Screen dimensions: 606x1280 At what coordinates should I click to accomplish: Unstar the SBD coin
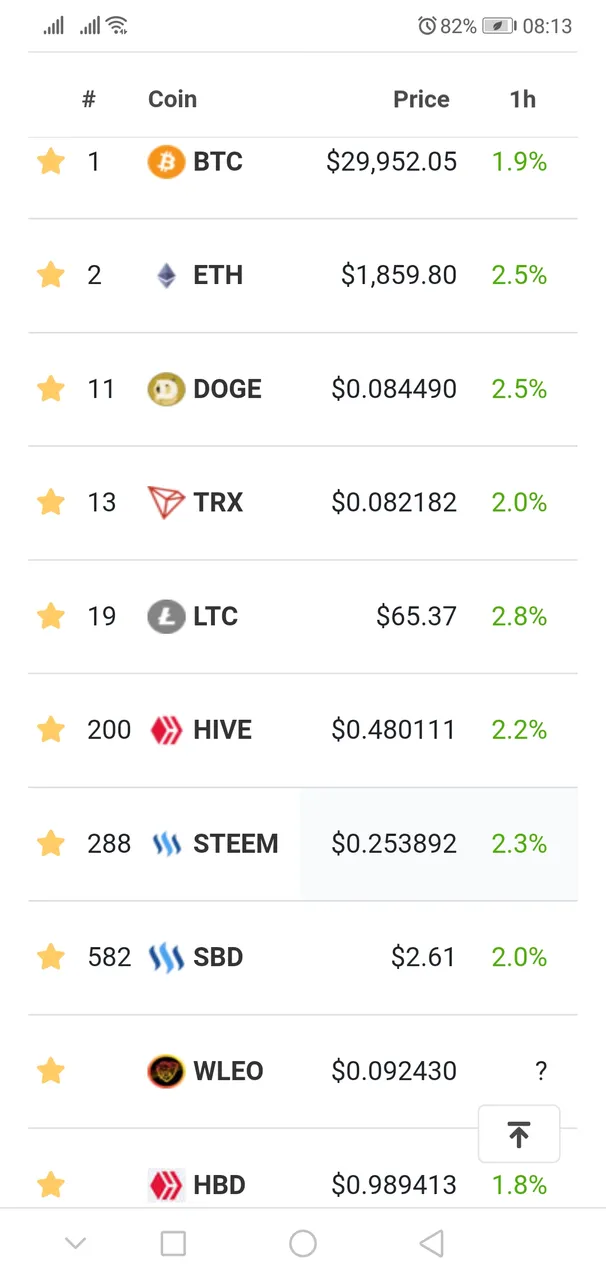[x=50, y=958]
